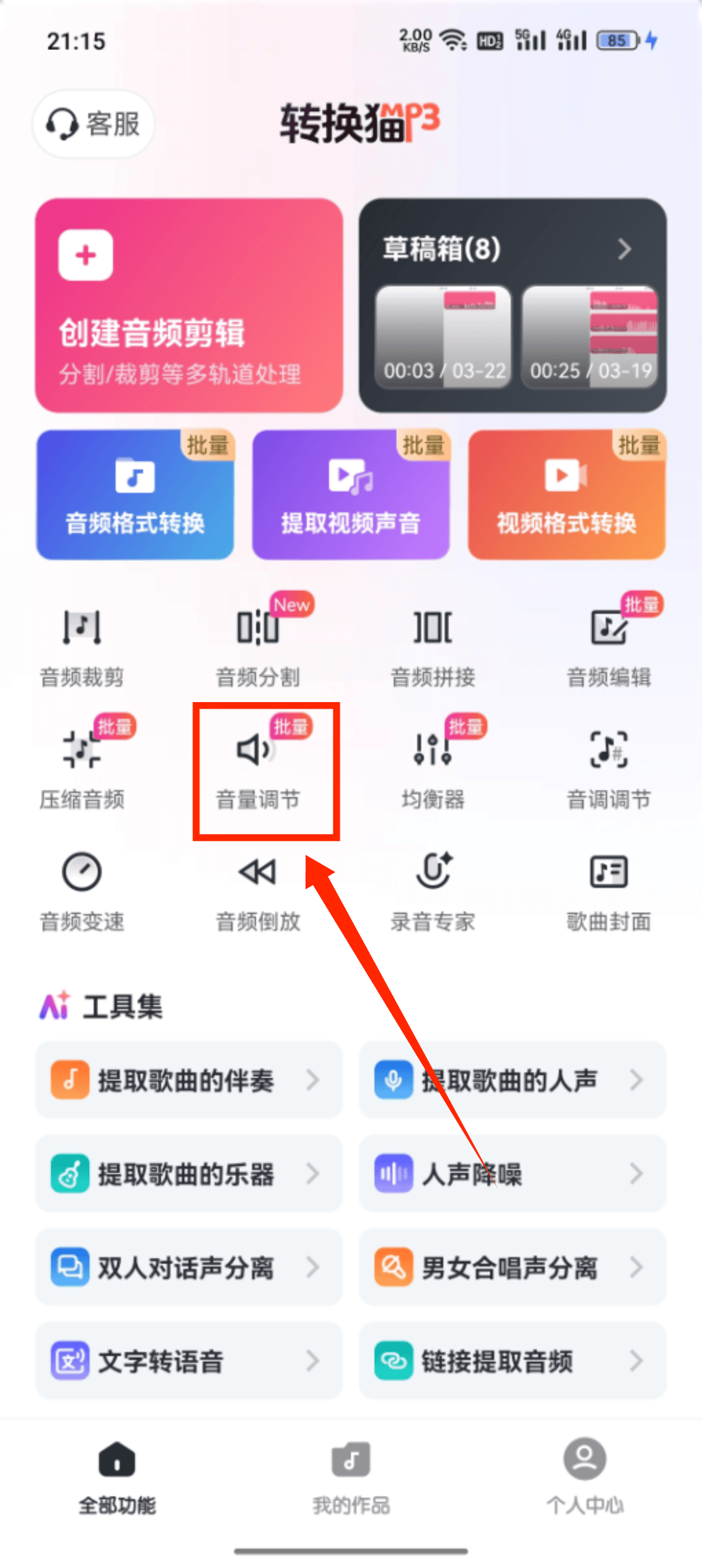Open 文字转语音 AI tool
Viewport: 702px width, 1568px height.
click(x=188, y=1361)
